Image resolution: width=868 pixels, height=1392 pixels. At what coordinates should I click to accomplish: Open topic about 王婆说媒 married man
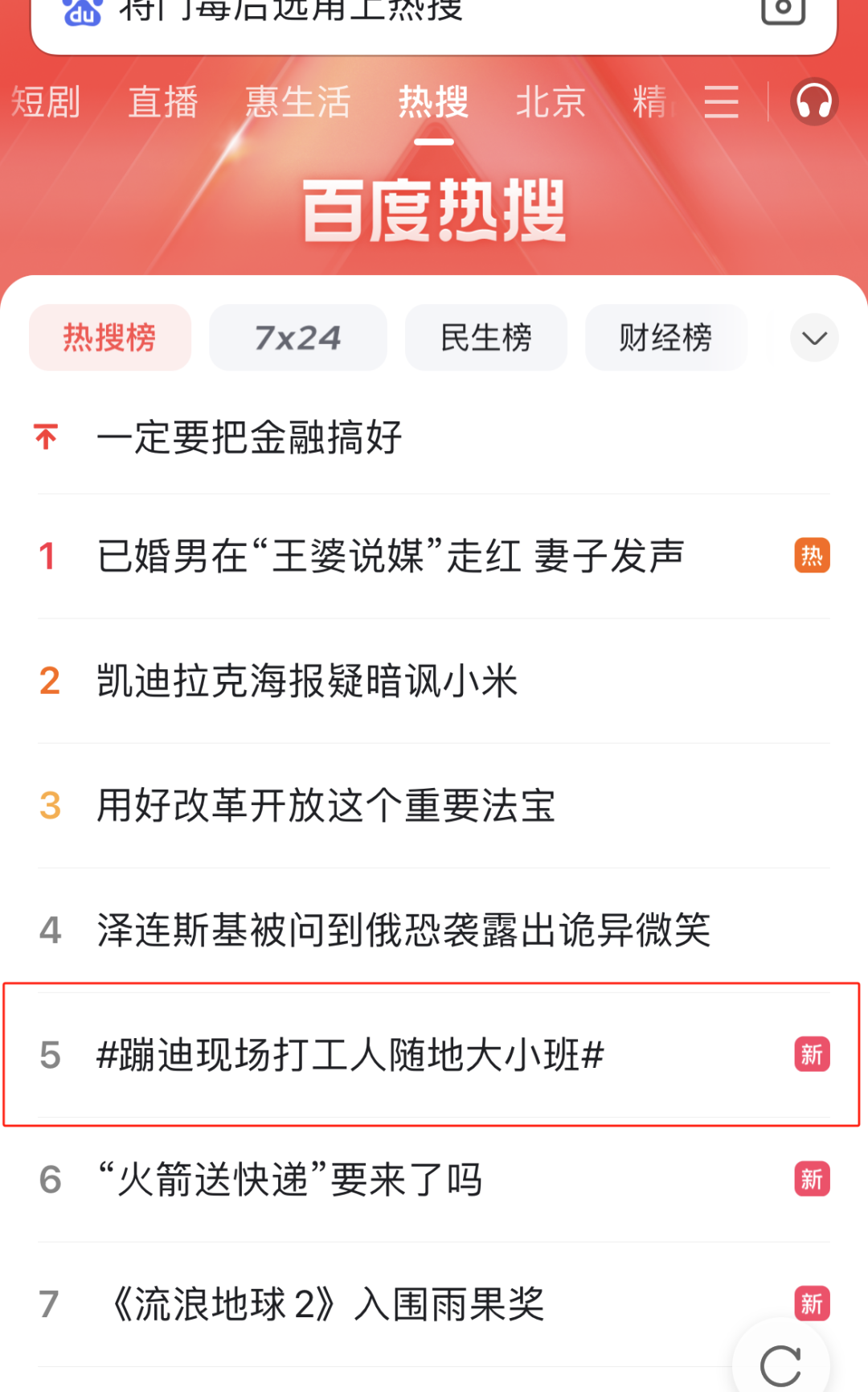[391, 556]
